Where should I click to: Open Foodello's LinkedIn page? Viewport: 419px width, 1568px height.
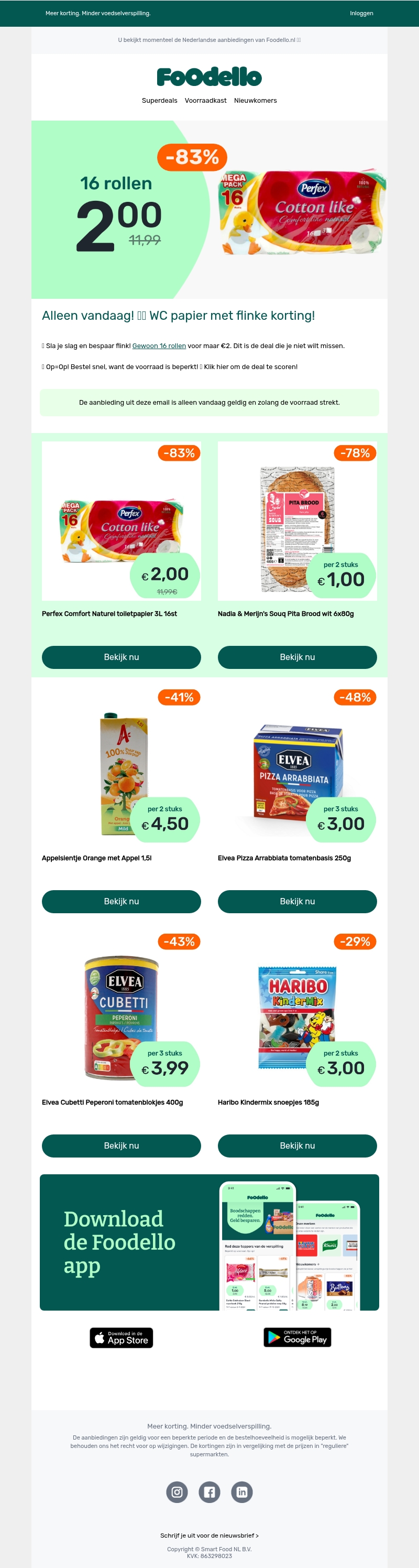pyautogui.click(x=241, y=1491)
